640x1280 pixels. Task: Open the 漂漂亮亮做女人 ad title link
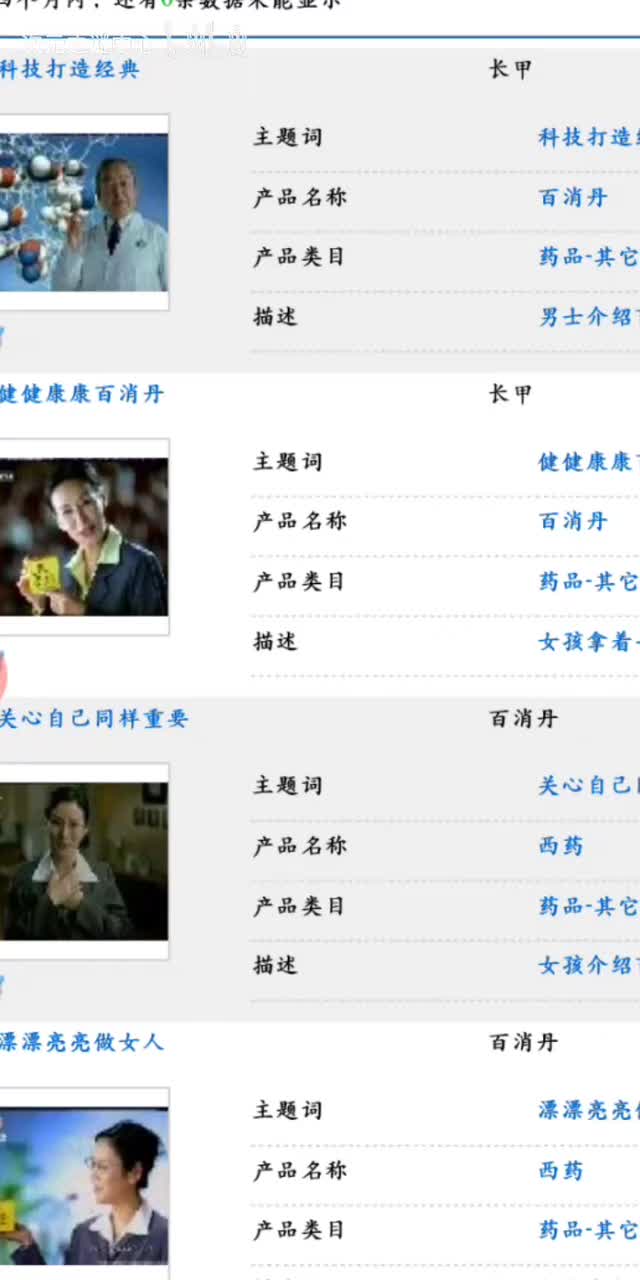coord(80,1042)
